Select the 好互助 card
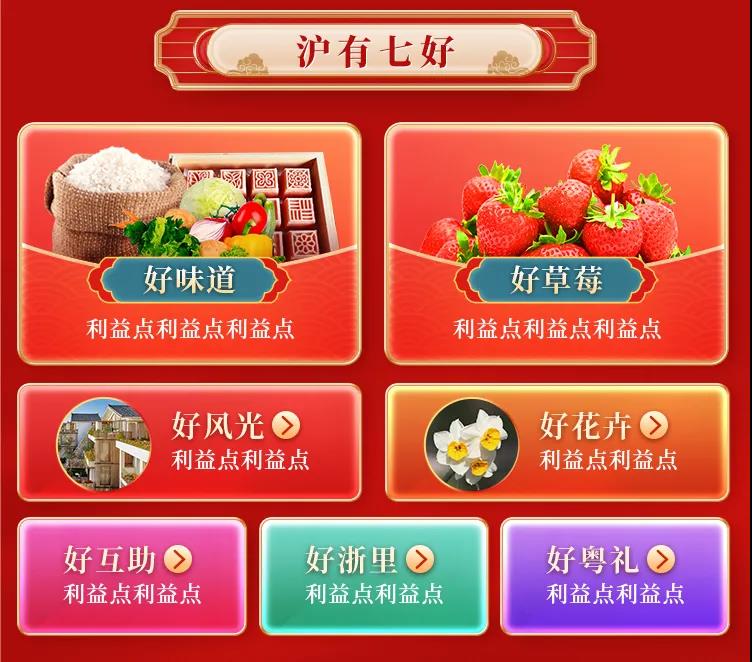The height and width of the screenshot is (662, 752). pos(132,575)
